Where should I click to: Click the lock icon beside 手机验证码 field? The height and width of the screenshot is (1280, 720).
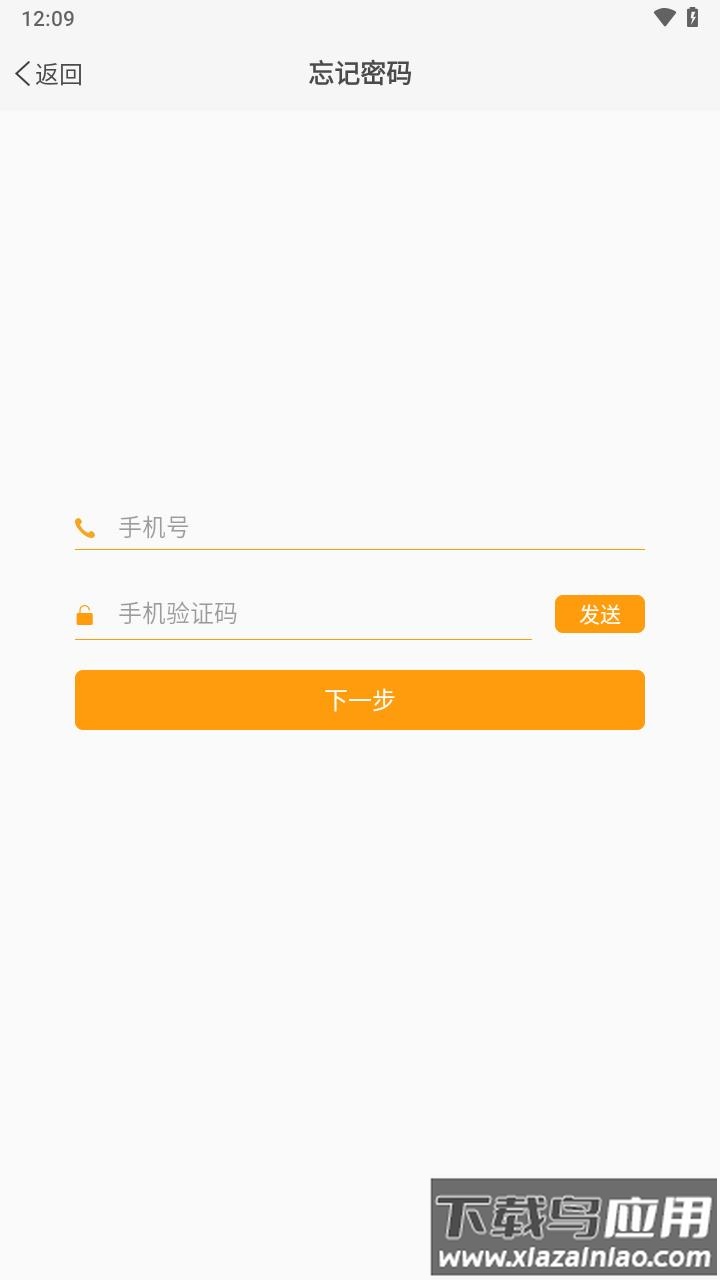click(x=84, y=614)
